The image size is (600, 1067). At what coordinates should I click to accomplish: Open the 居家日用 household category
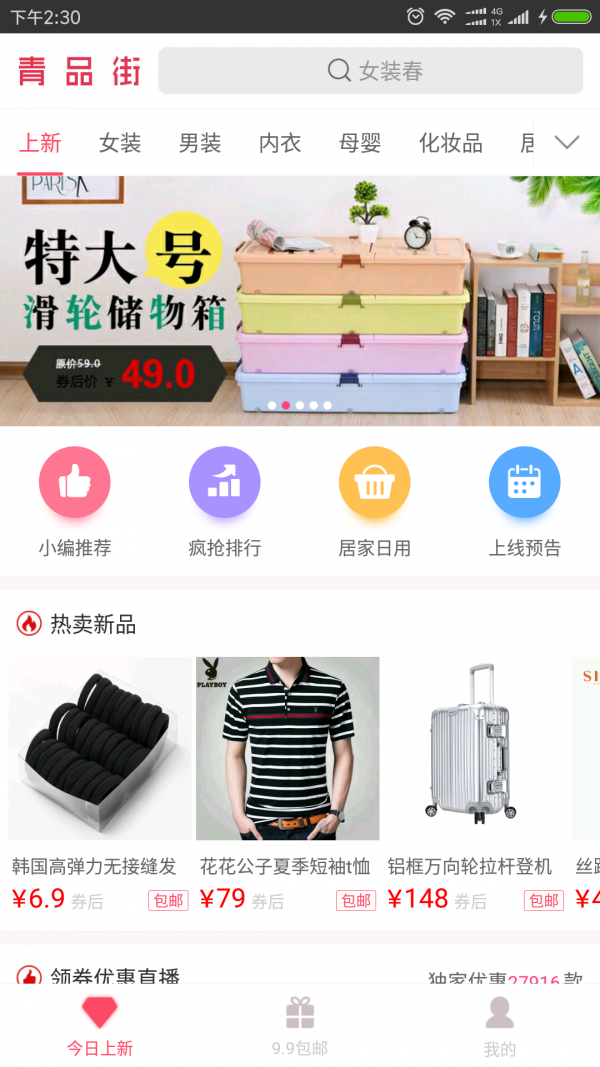(375, 500)
